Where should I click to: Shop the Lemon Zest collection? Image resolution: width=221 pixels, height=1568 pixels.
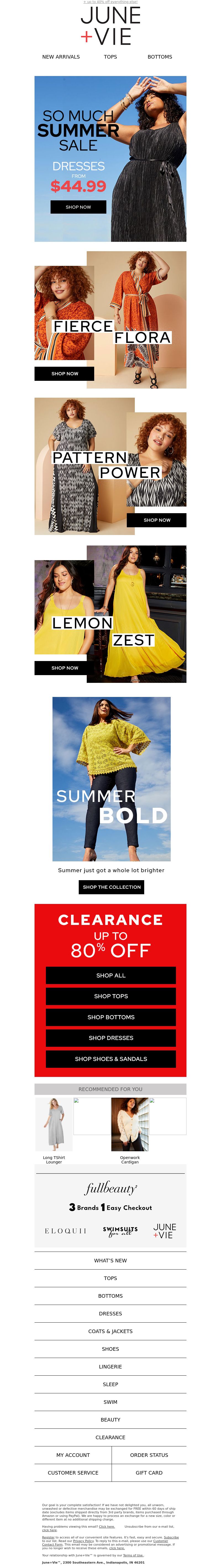pos(65,668)
